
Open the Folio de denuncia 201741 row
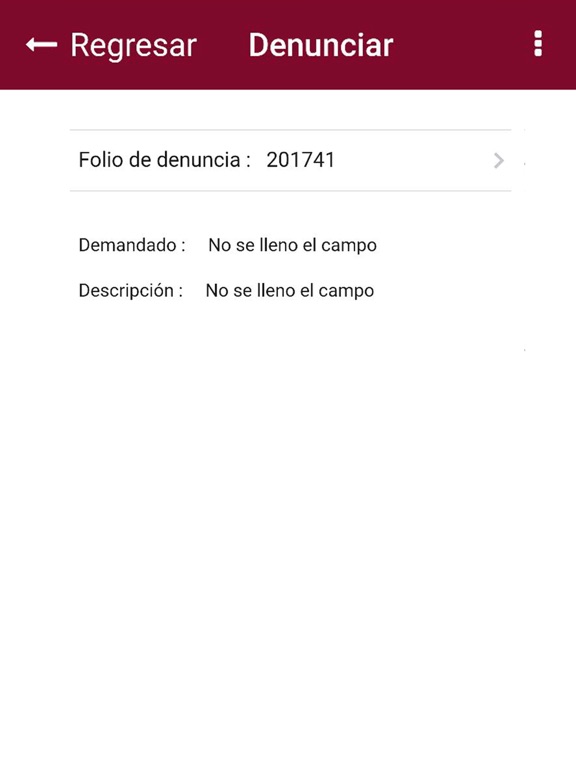point(290,160)
